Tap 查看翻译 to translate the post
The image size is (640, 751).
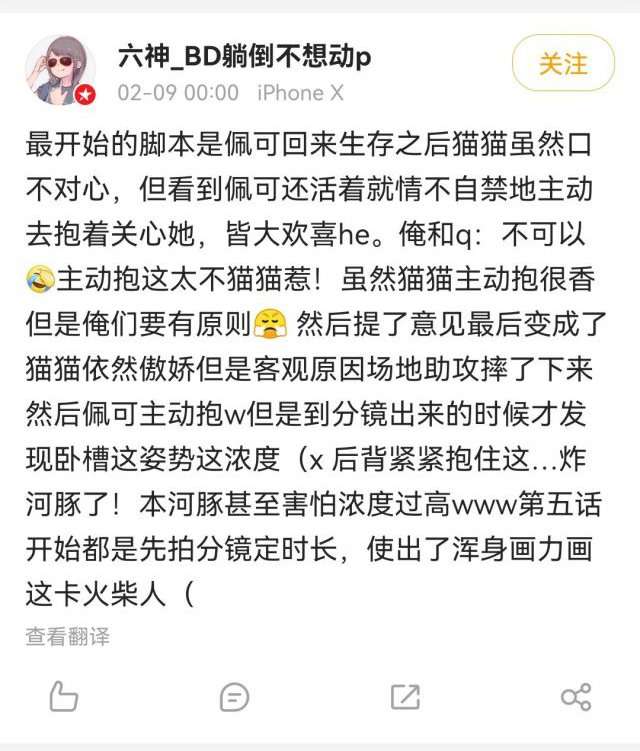[x=67, y=636]
